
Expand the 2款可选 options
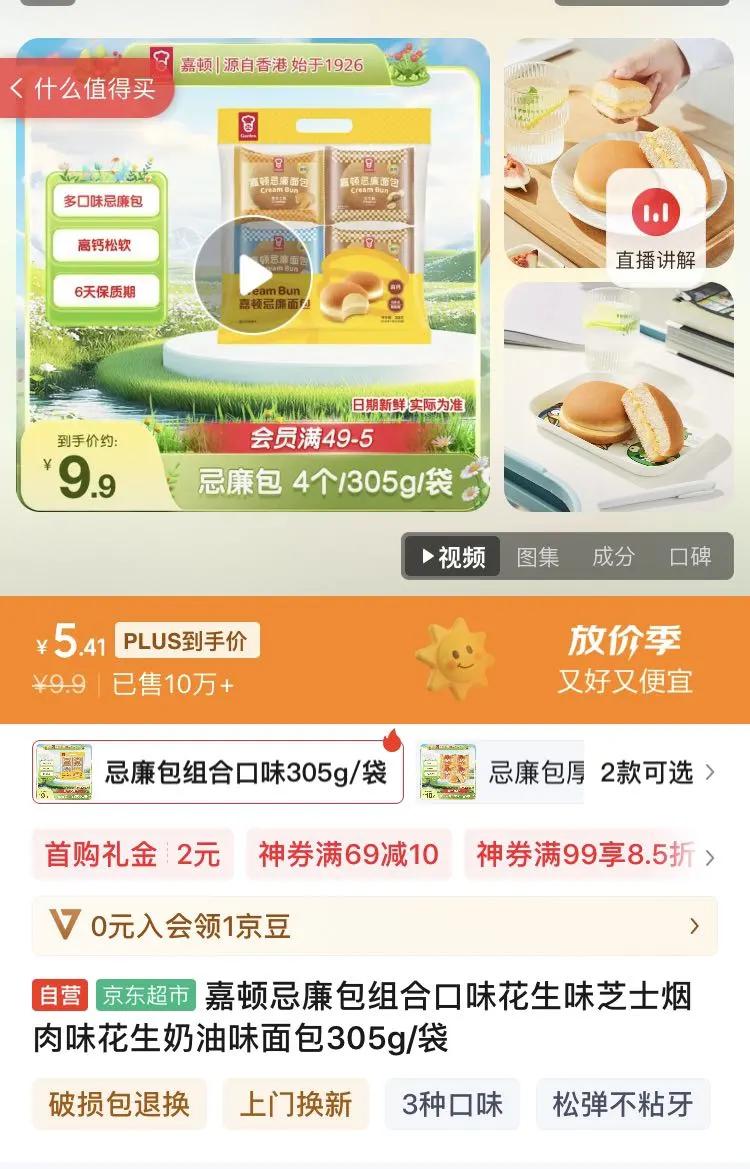click(x=657, y=772)
